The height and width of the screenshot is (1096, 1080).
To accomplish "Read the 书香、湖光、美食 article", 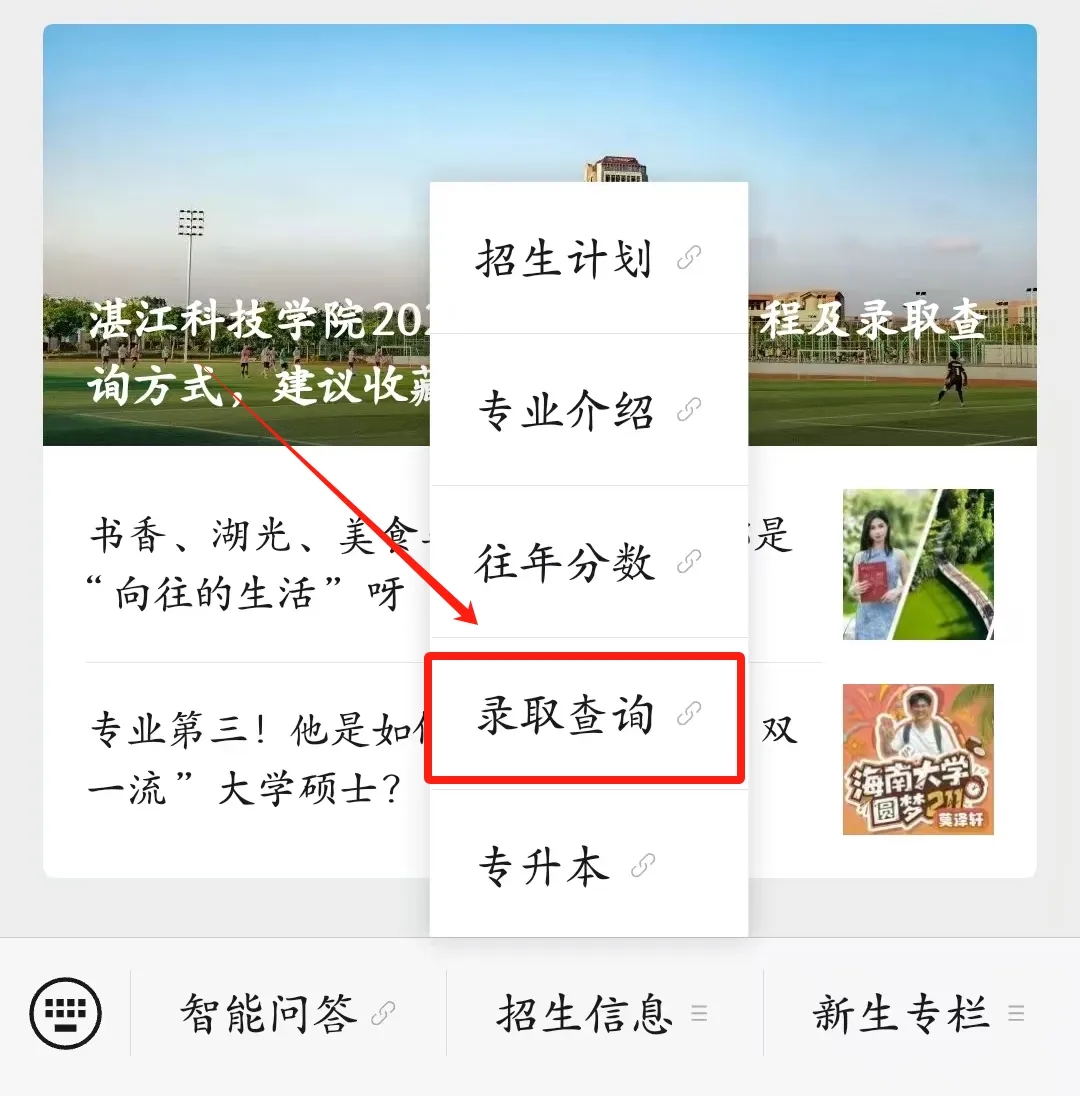I will click(x=250, y=565).
